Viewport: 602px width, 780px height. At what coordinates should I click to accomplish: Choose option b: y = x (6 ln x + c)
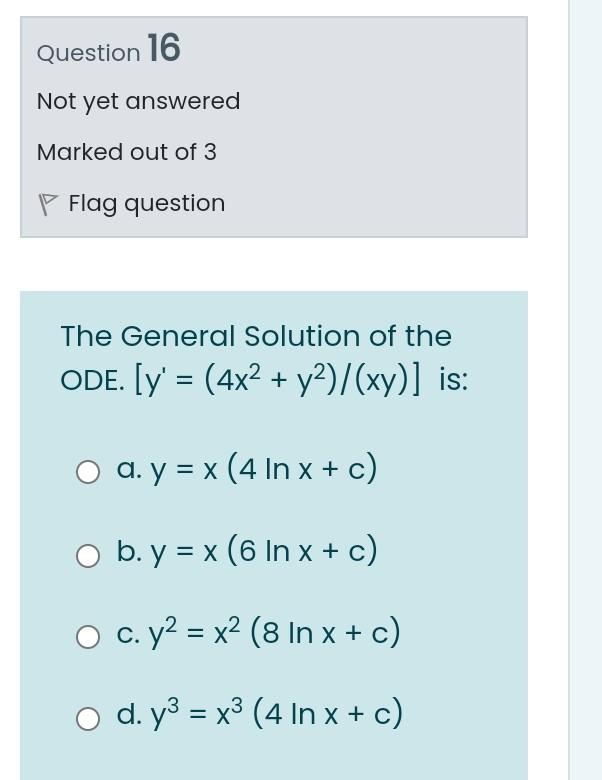[88, 553]
